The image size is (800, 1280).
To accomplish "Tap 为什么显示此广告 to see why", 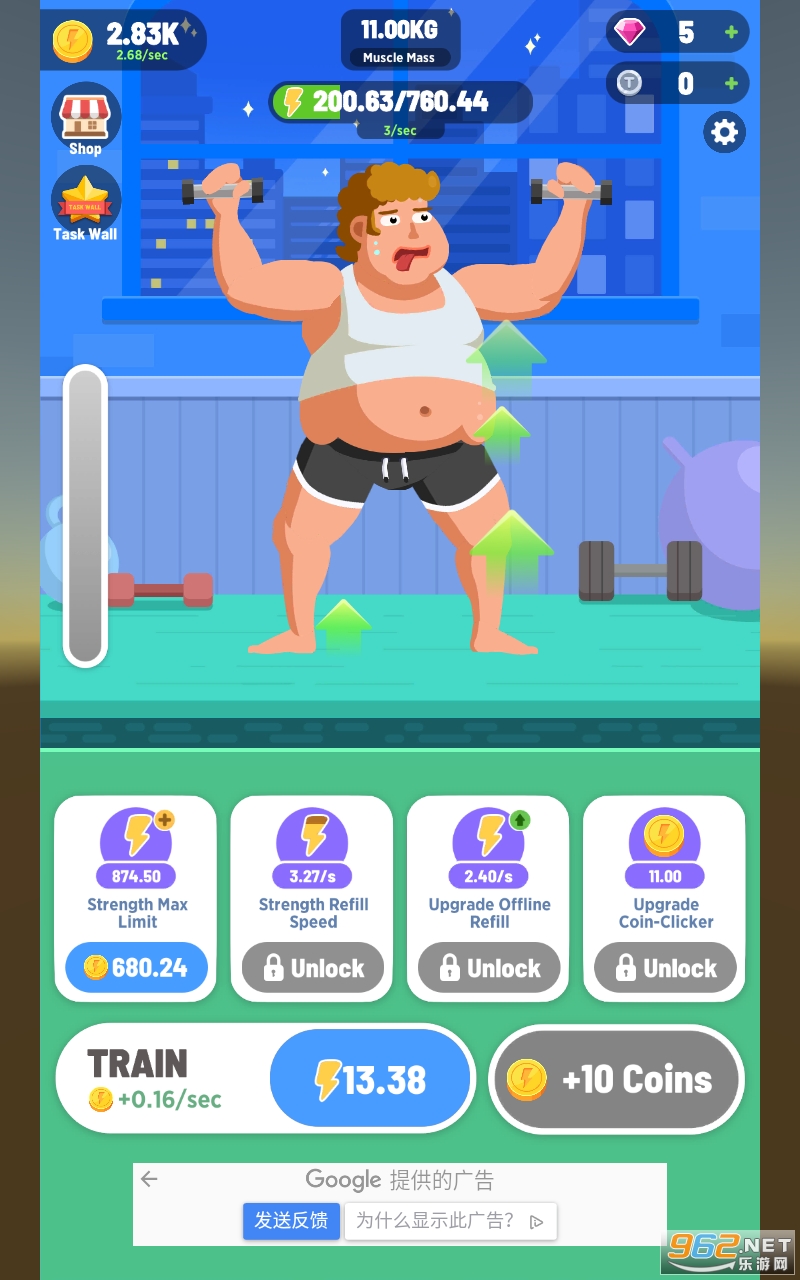I will [x=449, y=1221].
